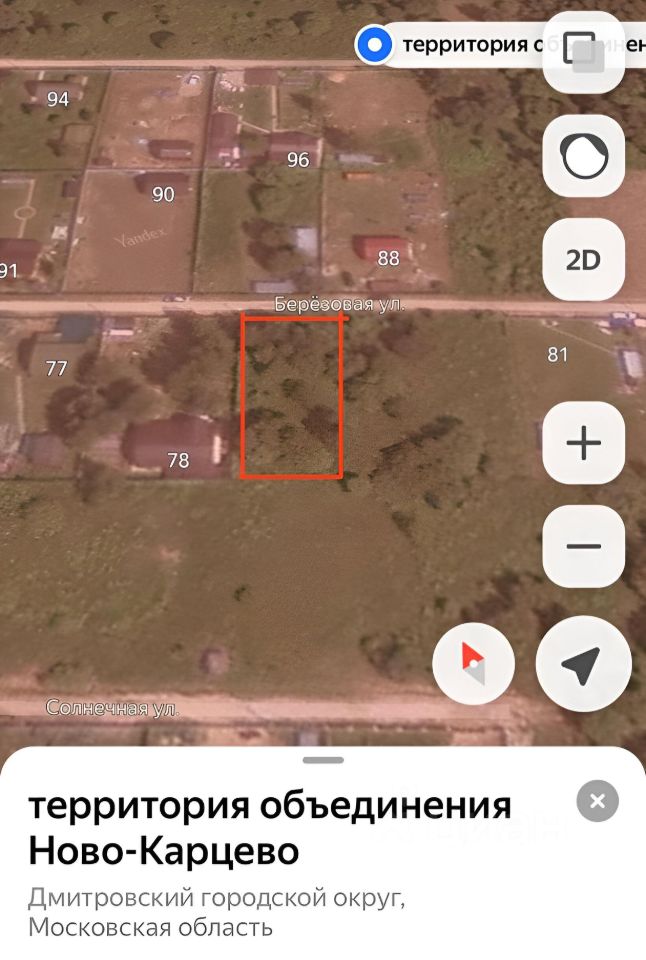
Task: Tap the traffic circle button
Action: tap(583, 156)
